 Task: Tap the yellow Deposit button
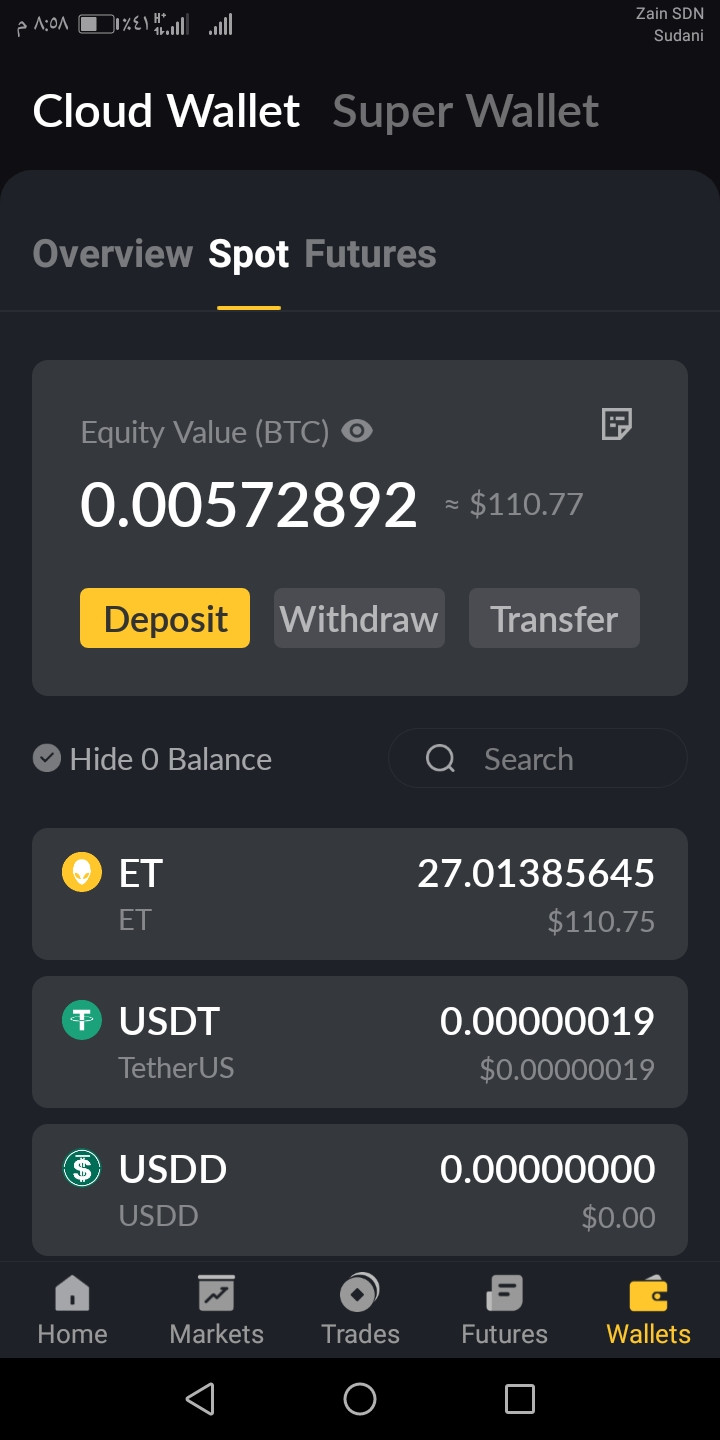pos(165,618)
